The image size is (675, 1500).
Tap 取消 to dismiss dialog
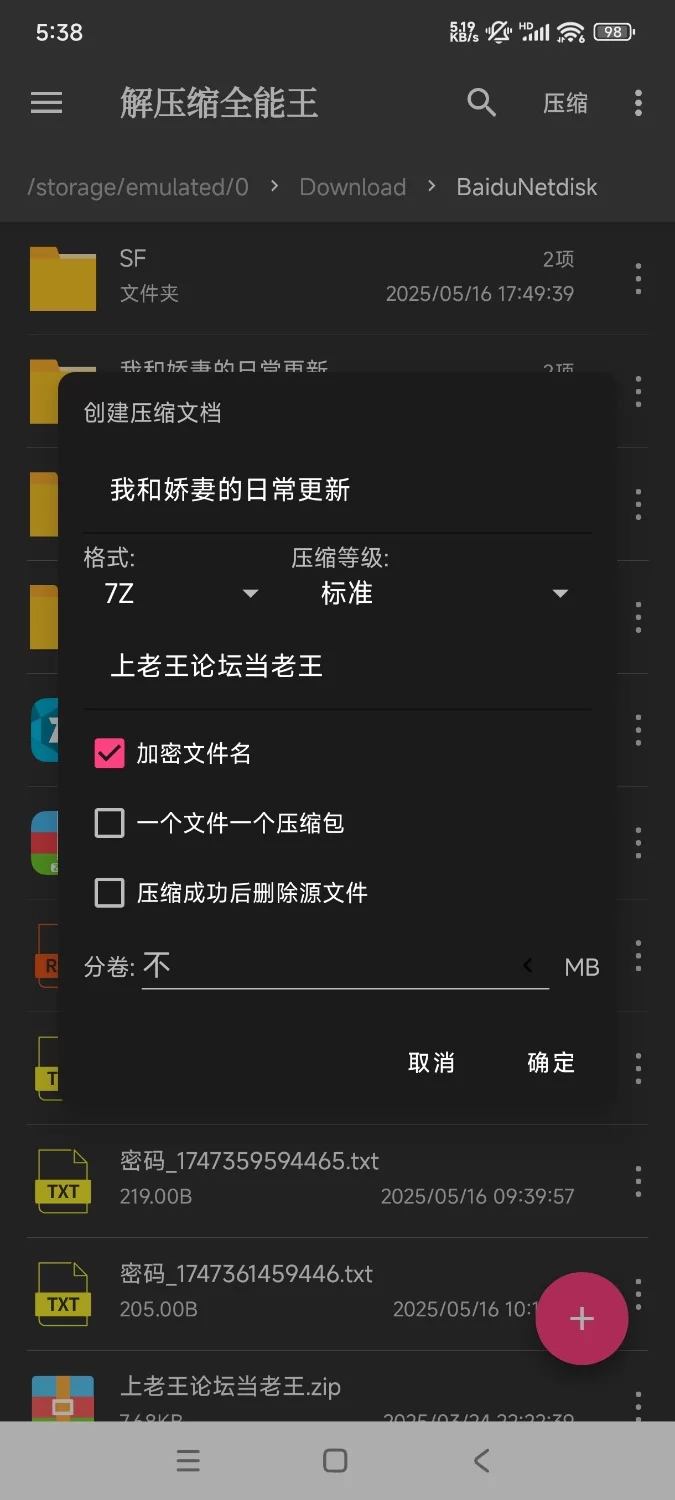pyautogui.click(x=431, y=1062)
